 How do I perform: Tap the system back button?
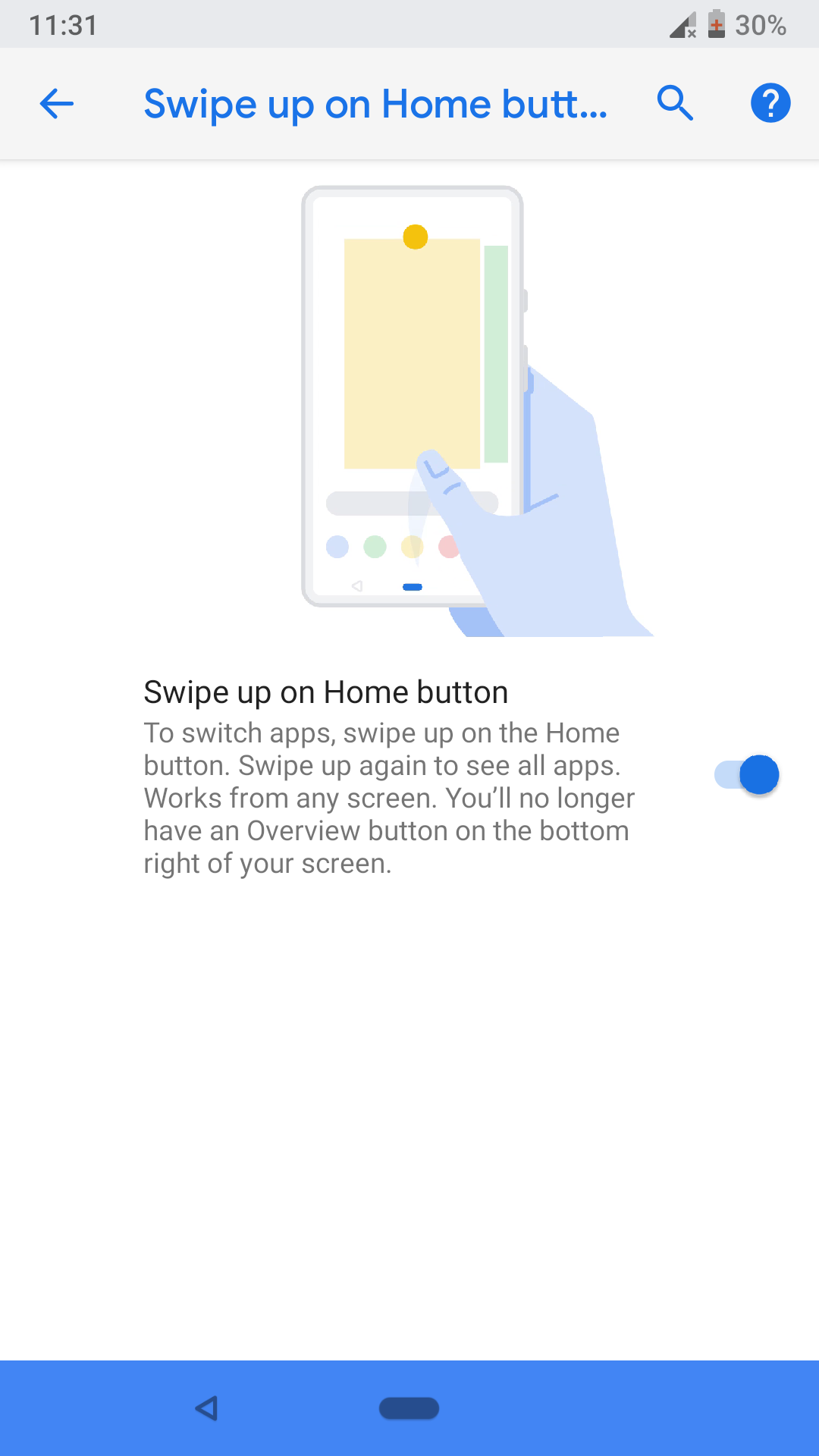(206, 1408)
